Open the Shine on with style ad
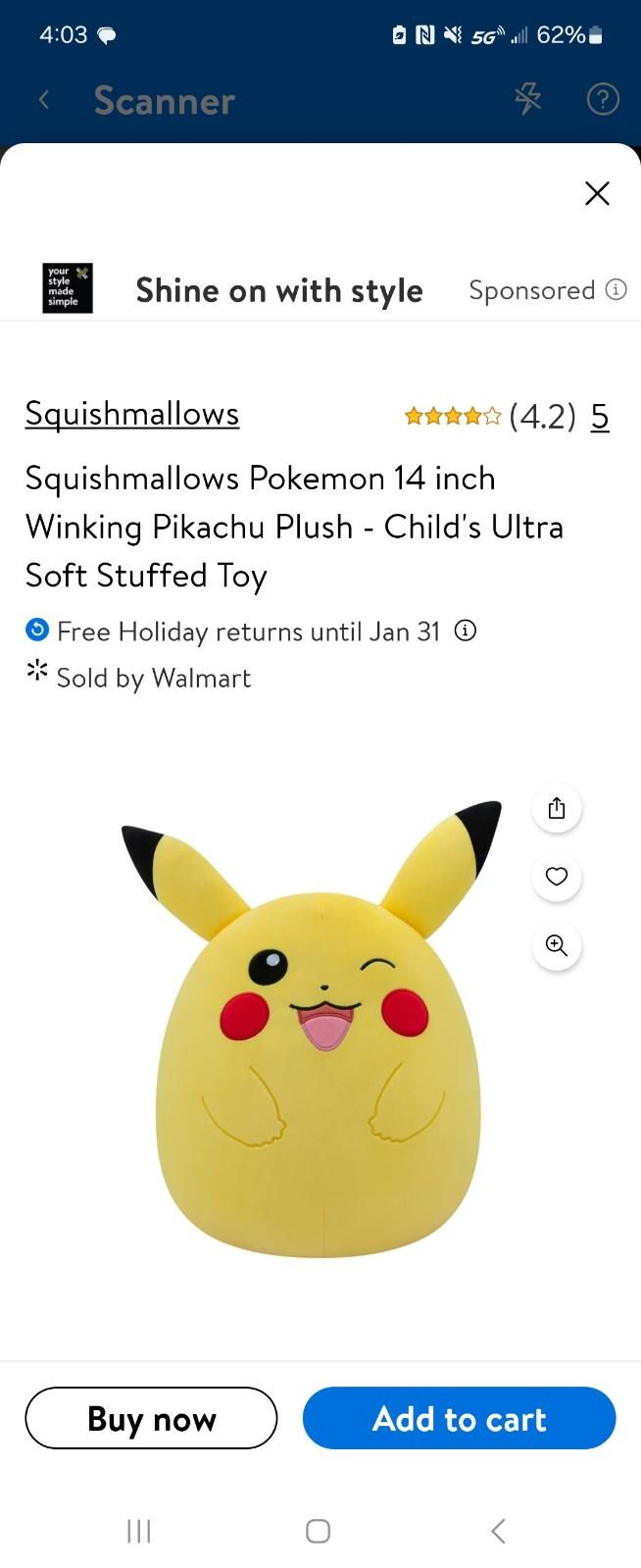 click(x=279, y=290)
